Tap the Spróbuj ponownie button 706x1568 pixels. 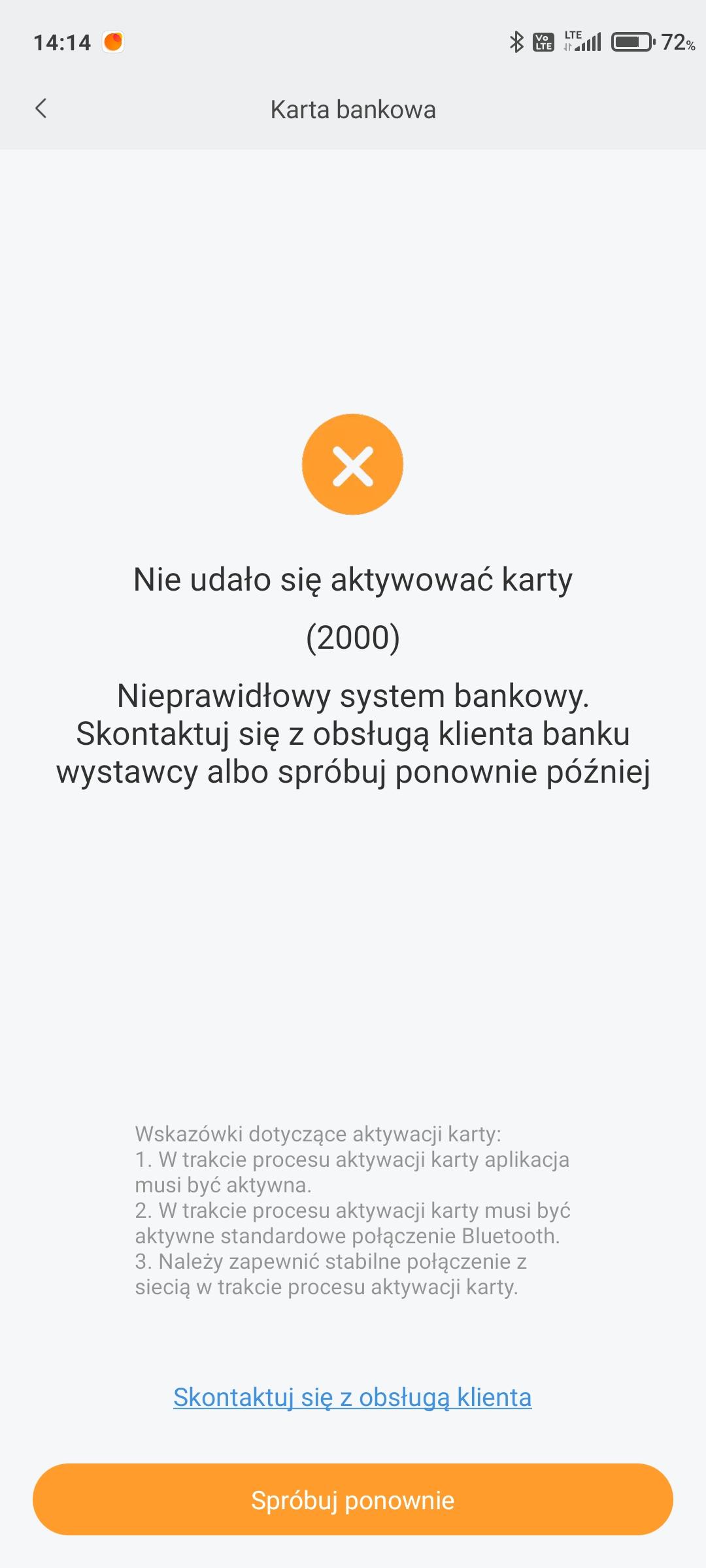pyautogui.click(x=353, y=1500)
